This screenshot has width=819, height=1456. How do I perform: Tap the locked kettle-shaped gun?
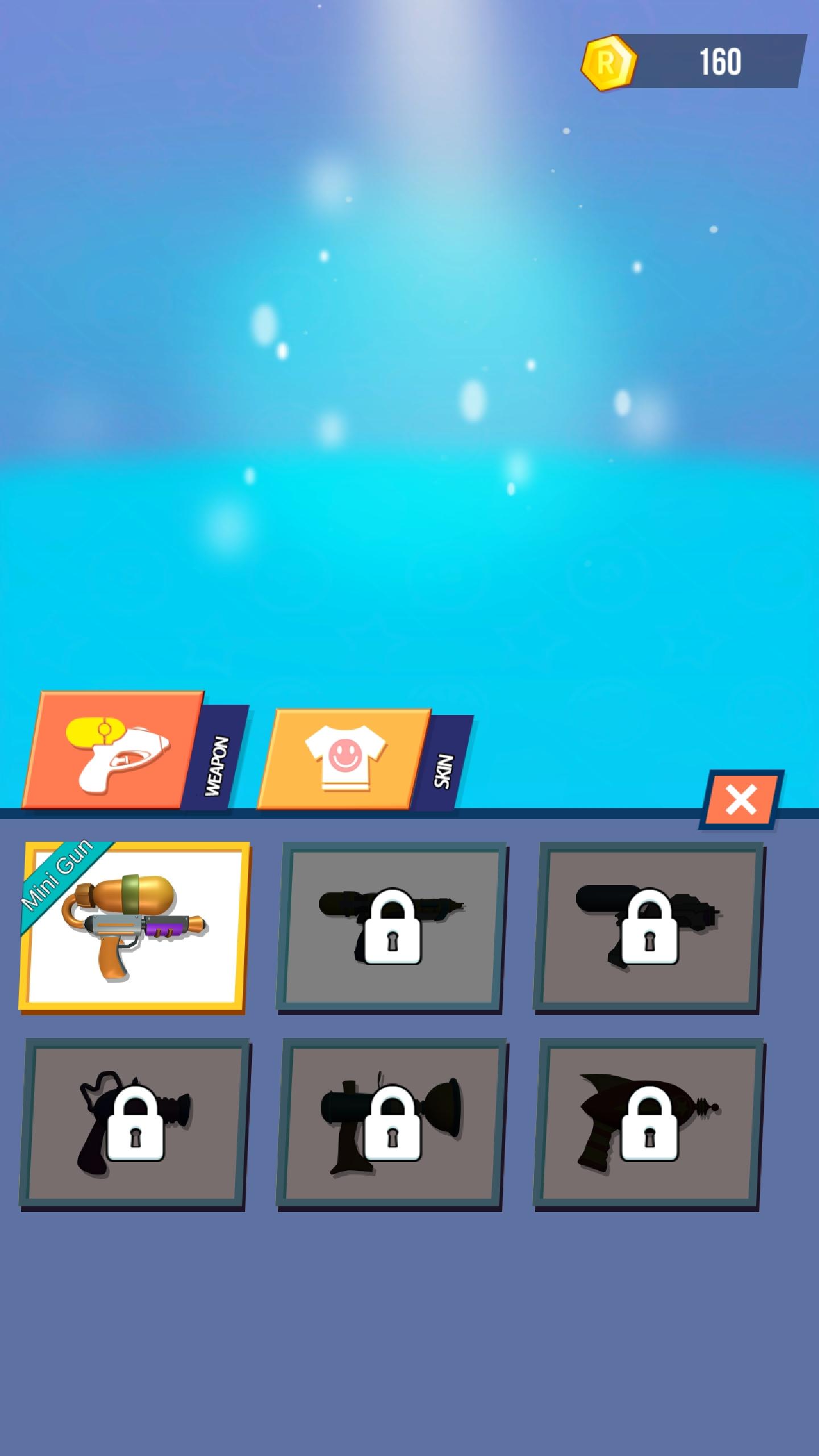pos(134,1123)
